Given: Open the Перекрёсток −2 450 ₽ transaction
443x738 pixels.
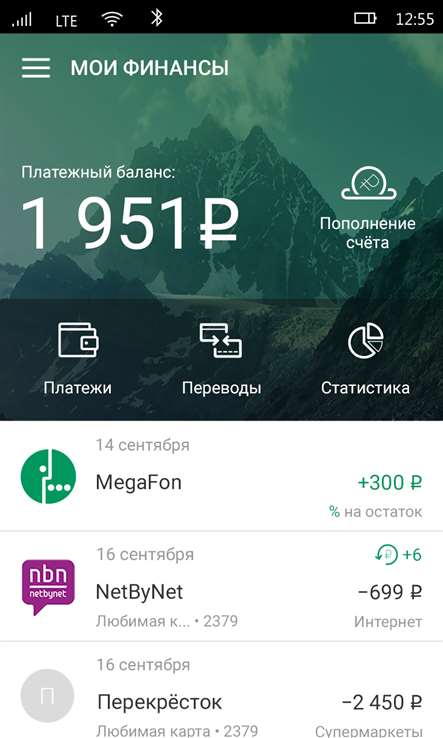Looking at the screenshot, I should pyautogui.click(x=221, y=690).
